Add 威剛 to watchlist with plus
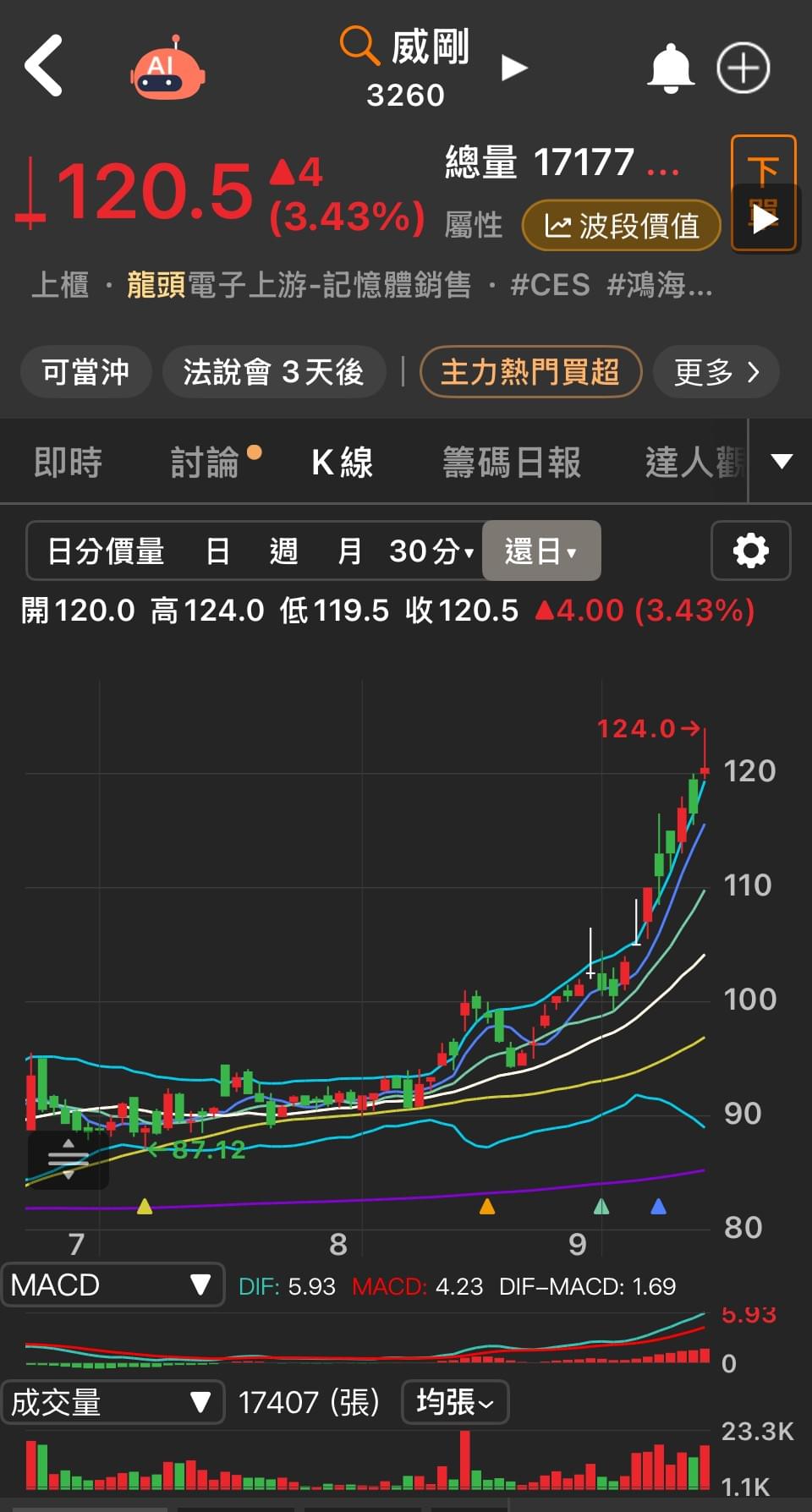The width and height of the screenshot is (812, 1512). 743,68
